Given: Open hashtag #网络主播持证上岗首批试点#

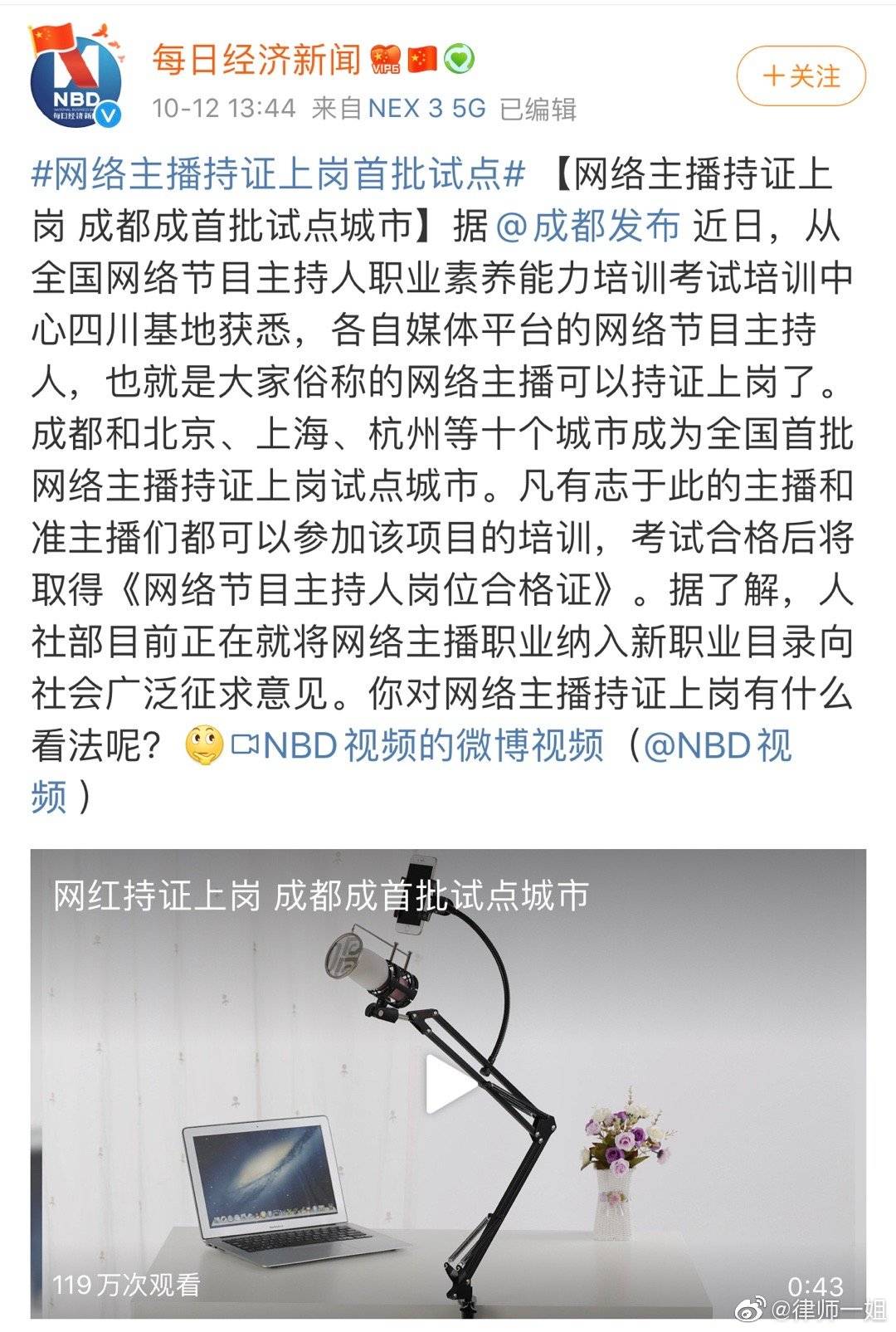Looking at the screenshot, I should 279,174.
